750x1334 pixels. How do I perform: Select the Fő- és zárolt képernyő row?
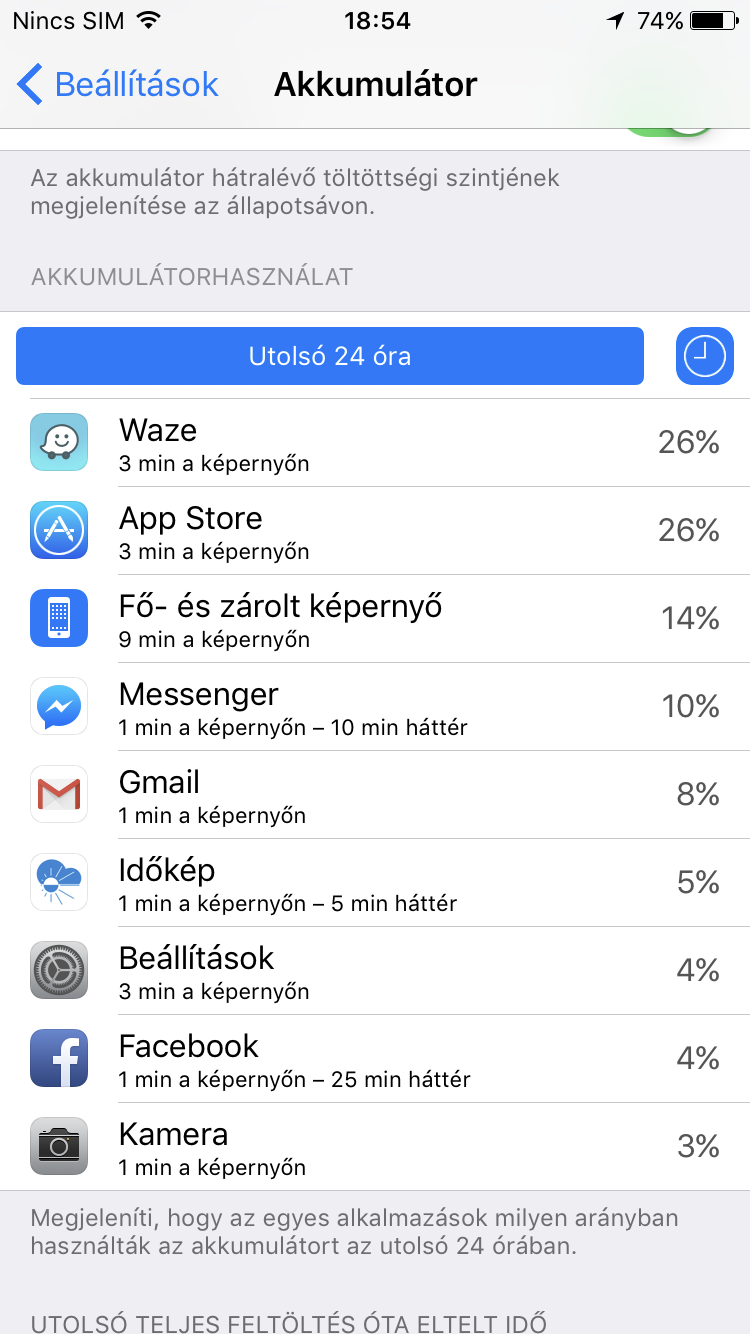pos(375,619)
